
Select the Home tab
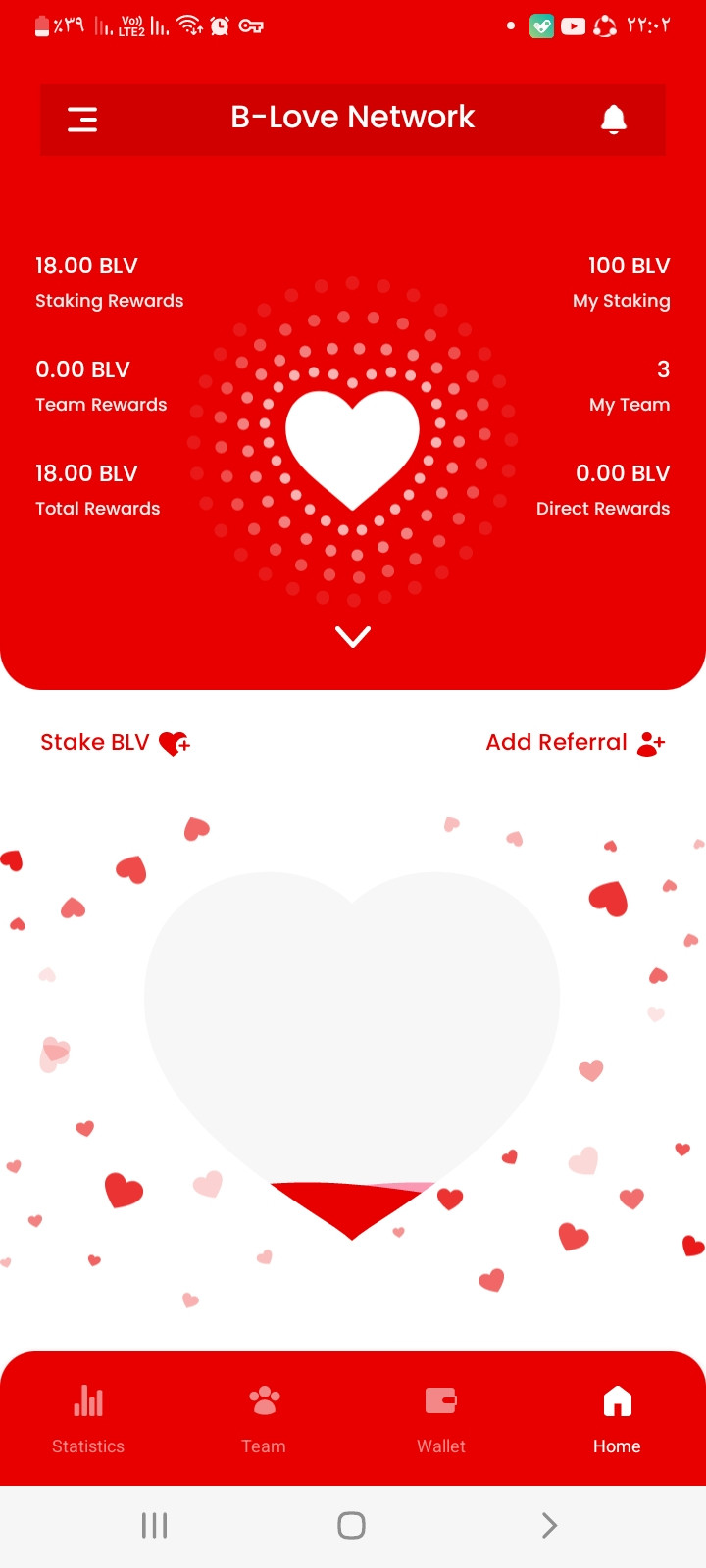point(617,1419)
